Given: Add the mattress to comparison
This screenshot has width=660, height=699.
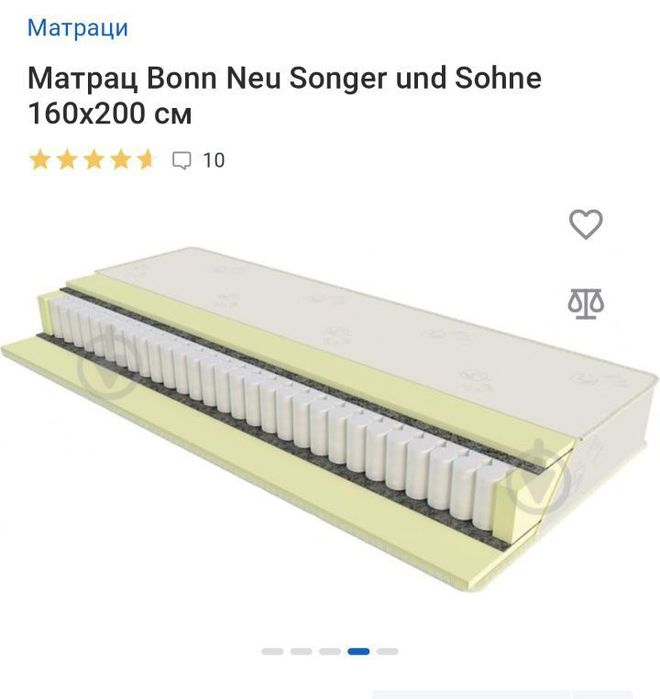Looking at the screenshot, I should tap(586, 302).
